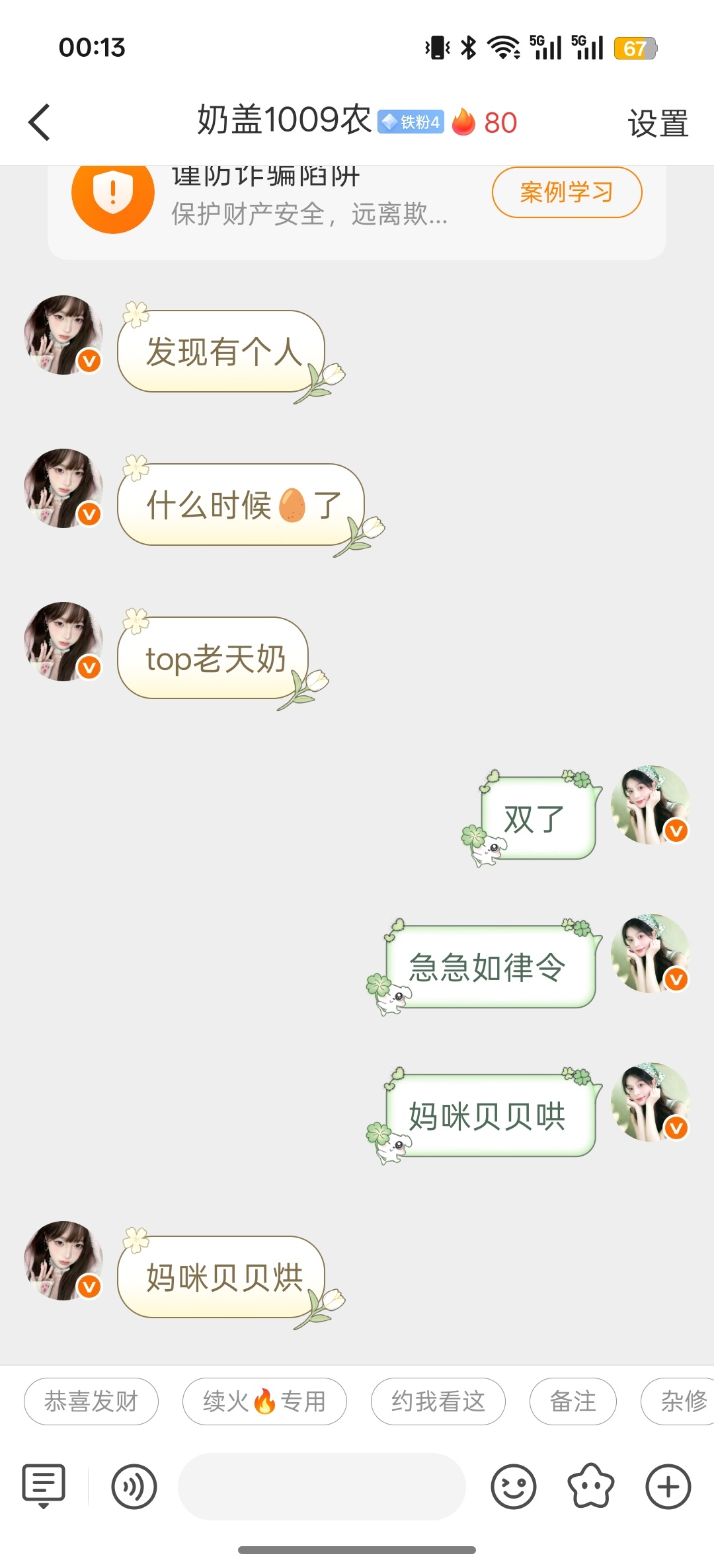Tap the 铁粉4 badge next to chat title

click(x=410, y=123)
